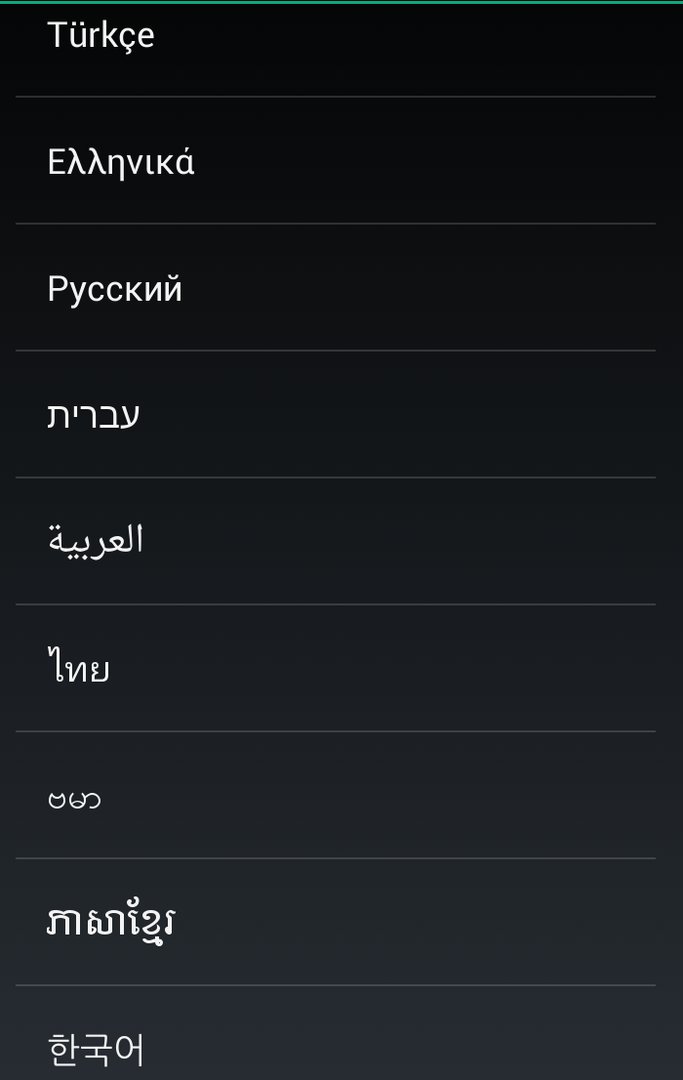Select the Burmese language row
This screenshot has height=1080, width=683.
click(x=75, y=798)
